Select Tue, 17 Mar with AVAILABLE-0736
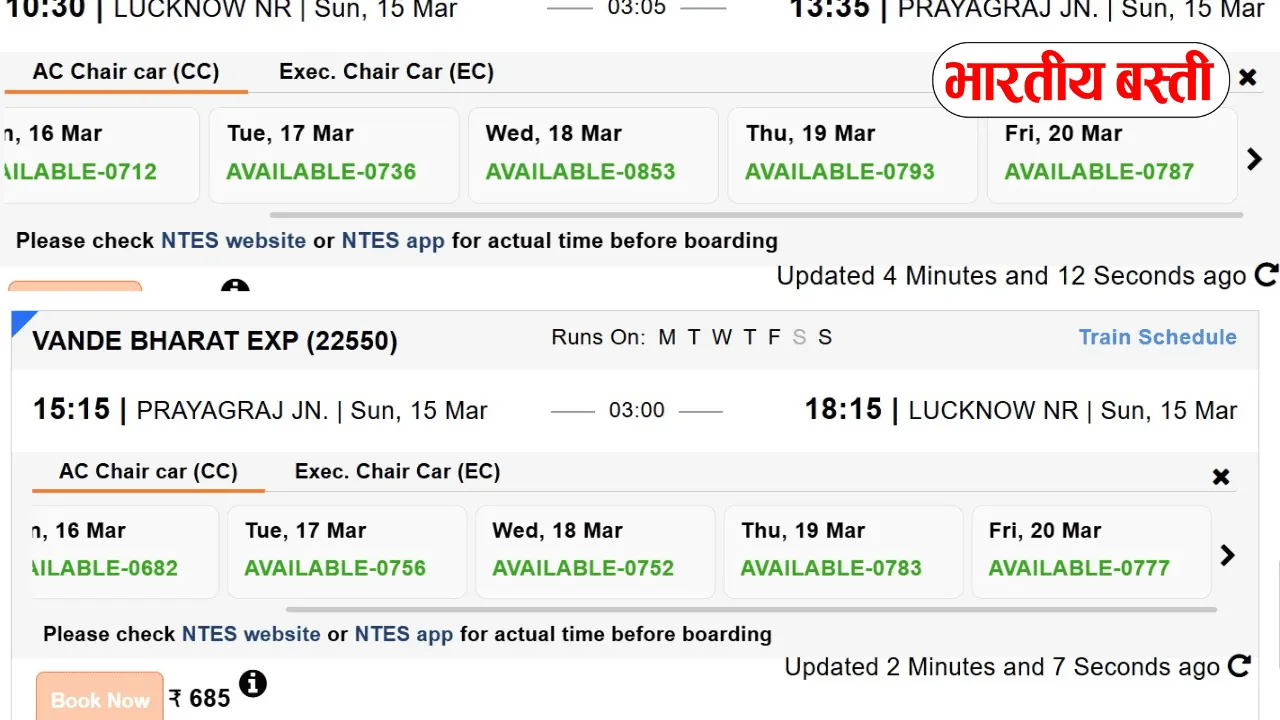 coord(333,154)
